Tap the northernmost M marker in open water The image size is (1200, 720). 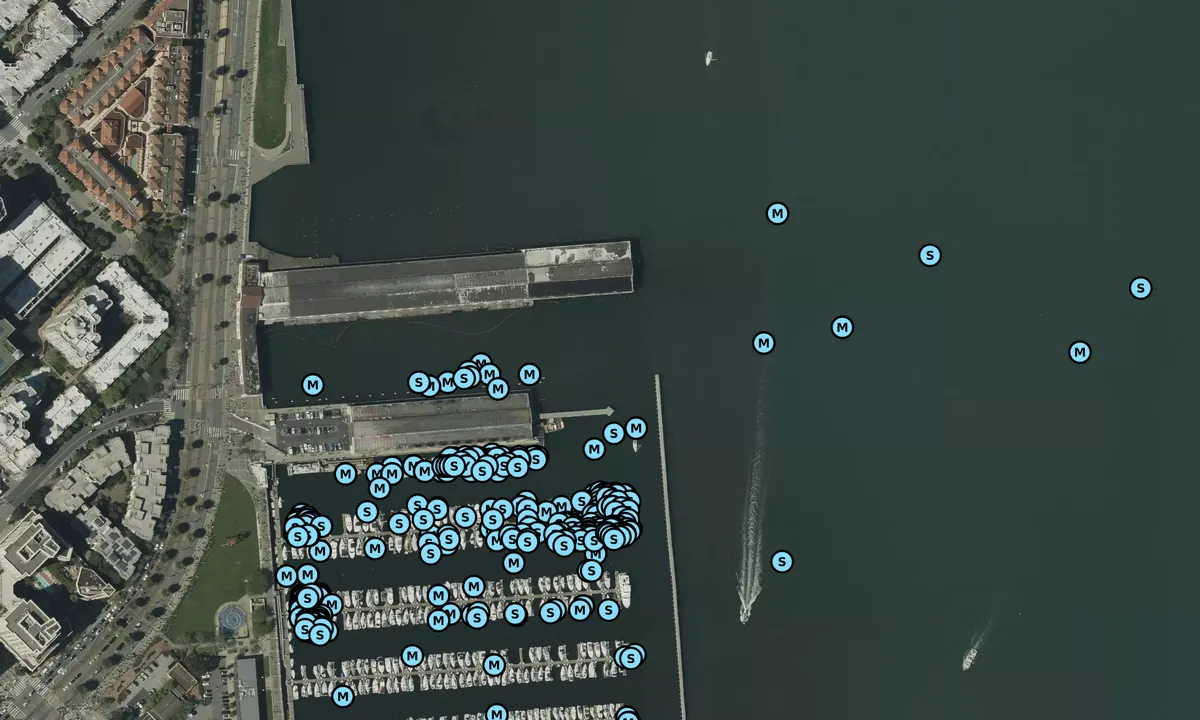click(x=777, y=213)
